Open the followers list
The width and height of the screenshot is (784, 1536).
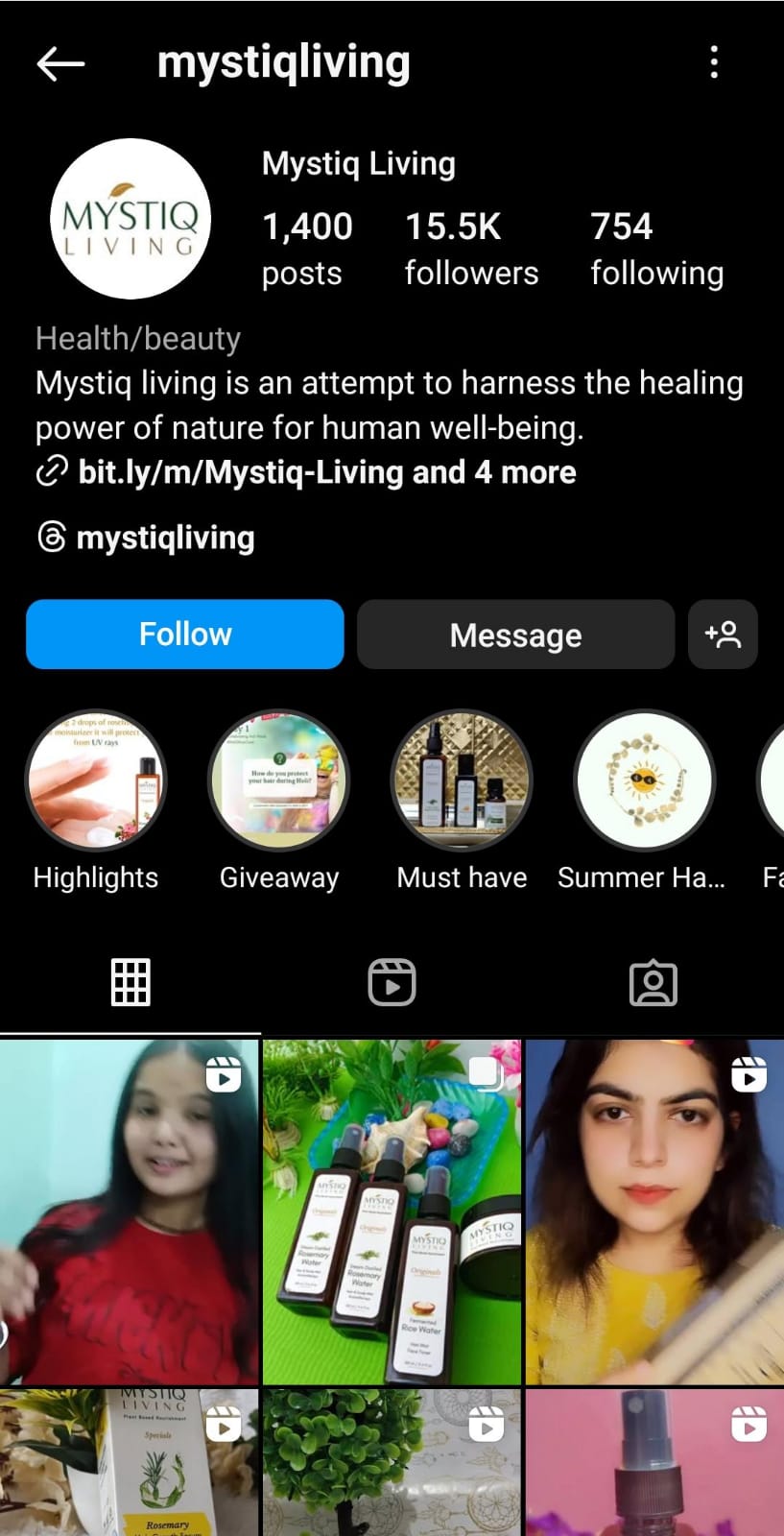471,249
